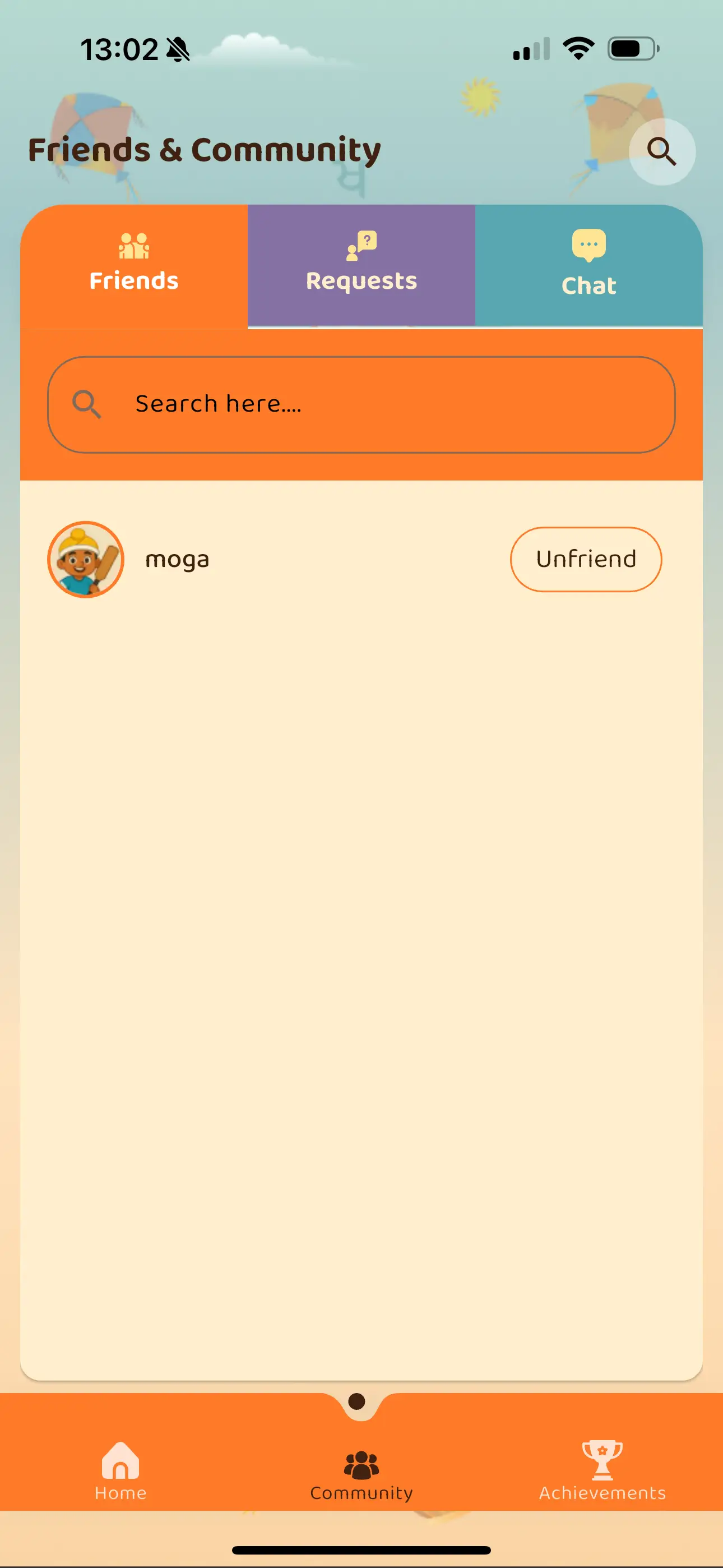Click the magnifier icon inside the search bar
723x1568 pixels.
pos(87,404)
